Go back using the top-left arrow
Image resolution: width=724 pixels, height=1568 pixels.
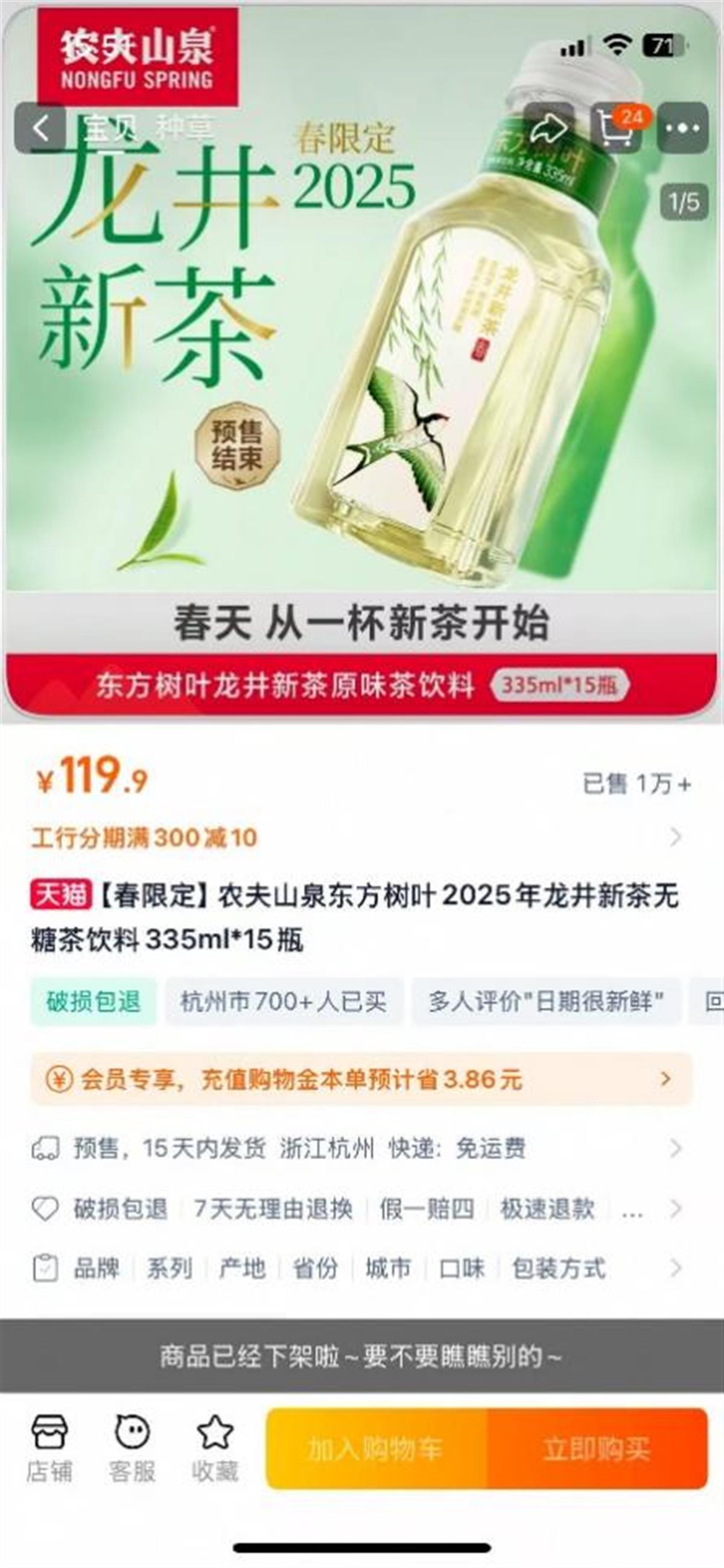coord(40,128)
